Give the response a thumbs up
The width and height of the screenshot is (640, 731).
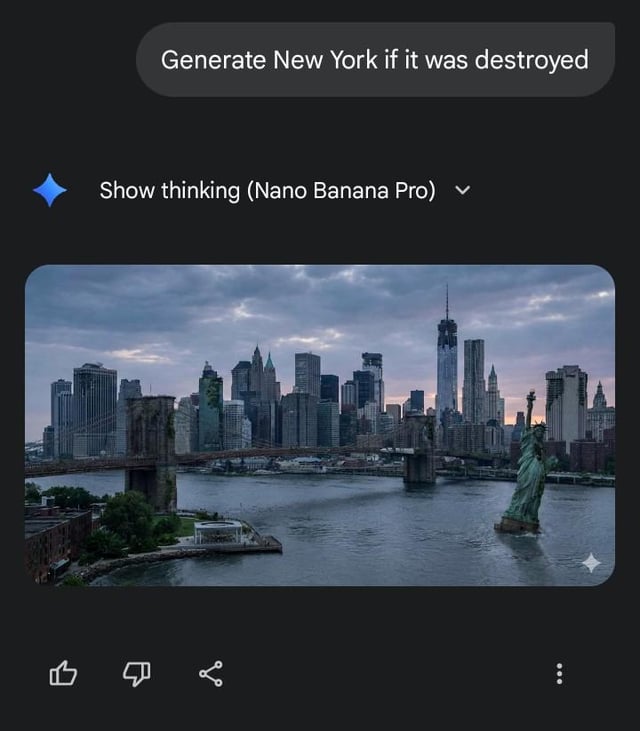pyautogui.click(x=63, y=673)
